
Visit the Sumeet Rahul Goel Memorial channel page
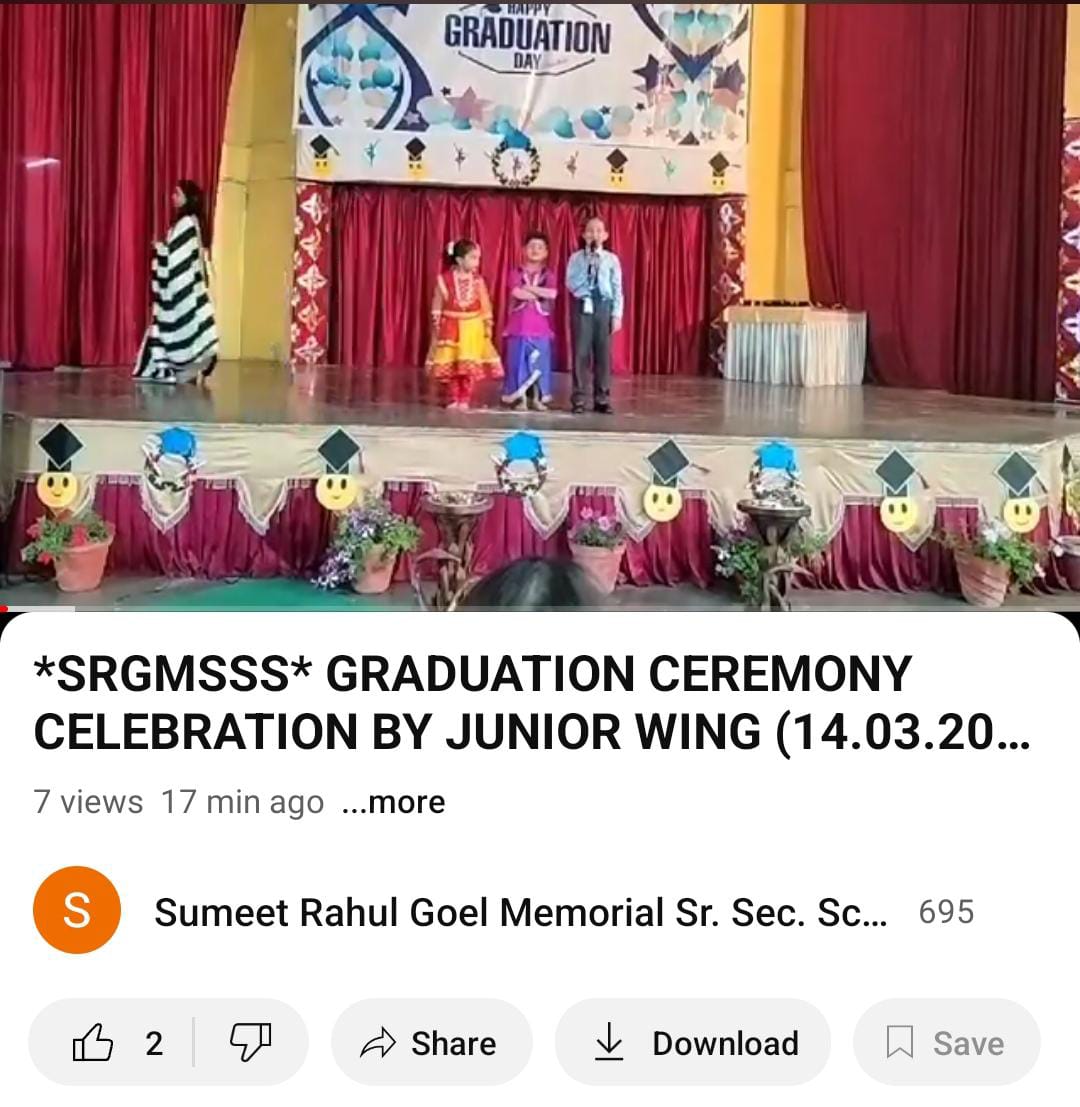[x=520, y=912]
